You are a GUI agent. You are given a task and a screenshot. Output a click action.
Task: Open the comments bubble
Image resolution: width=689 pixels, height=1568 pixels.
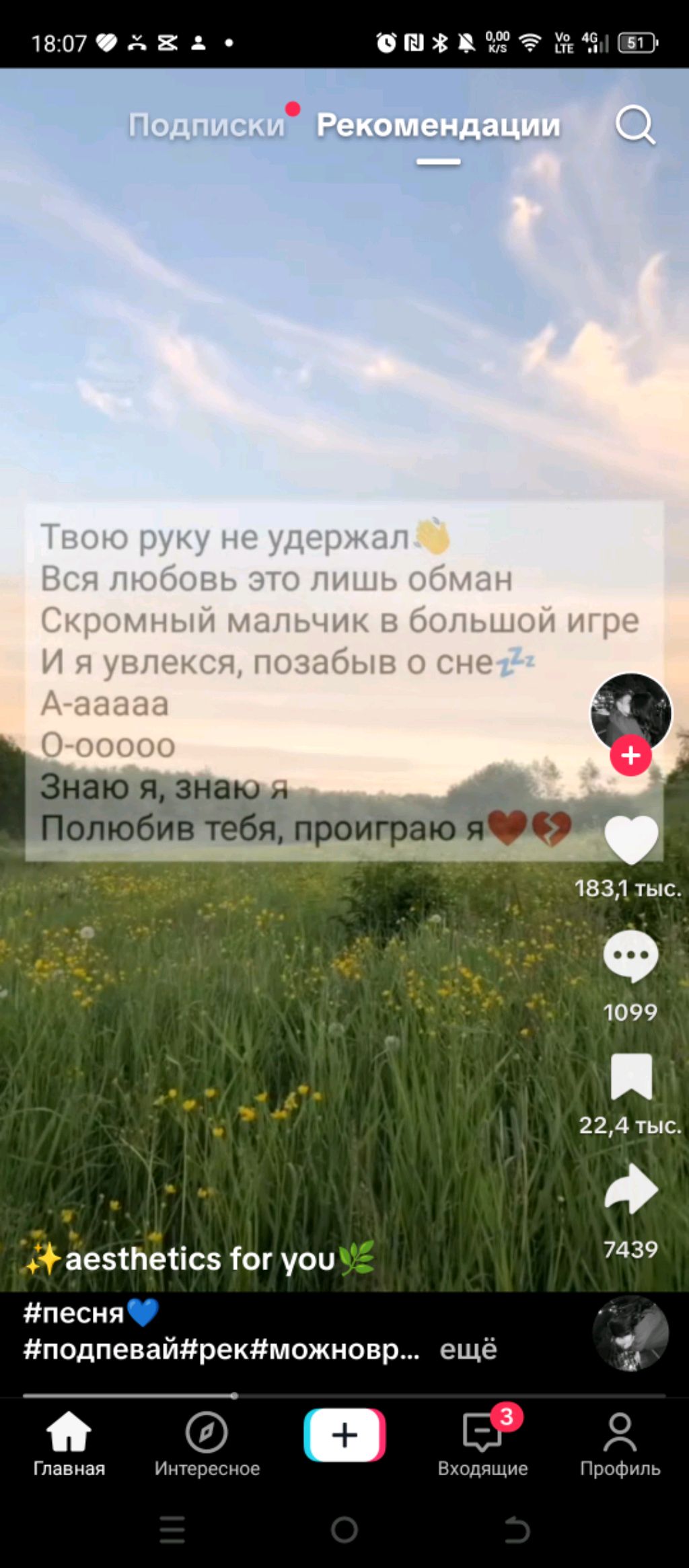click(x=630, y=955)
